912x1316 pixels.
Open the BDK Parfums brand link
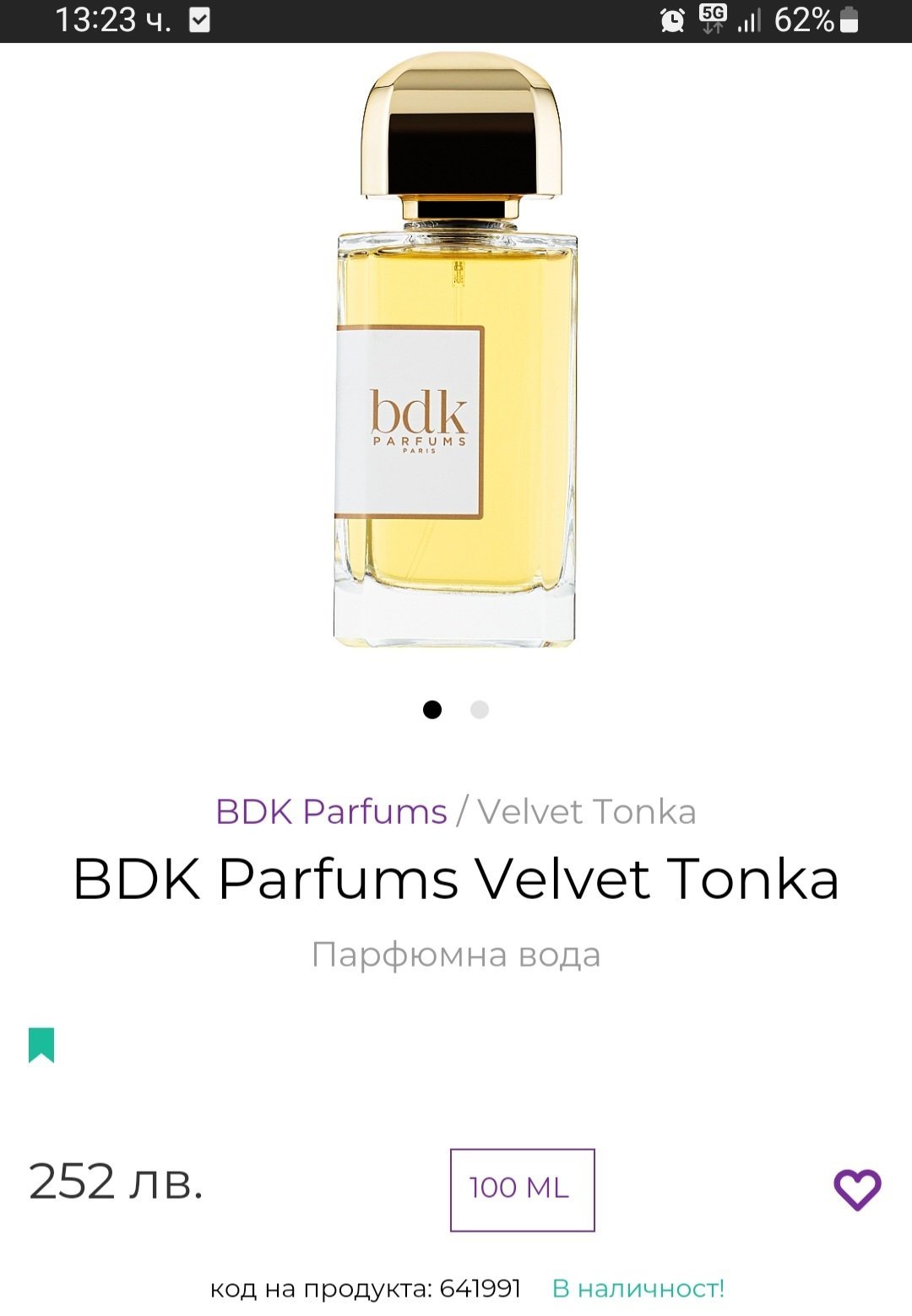[331, 811]
